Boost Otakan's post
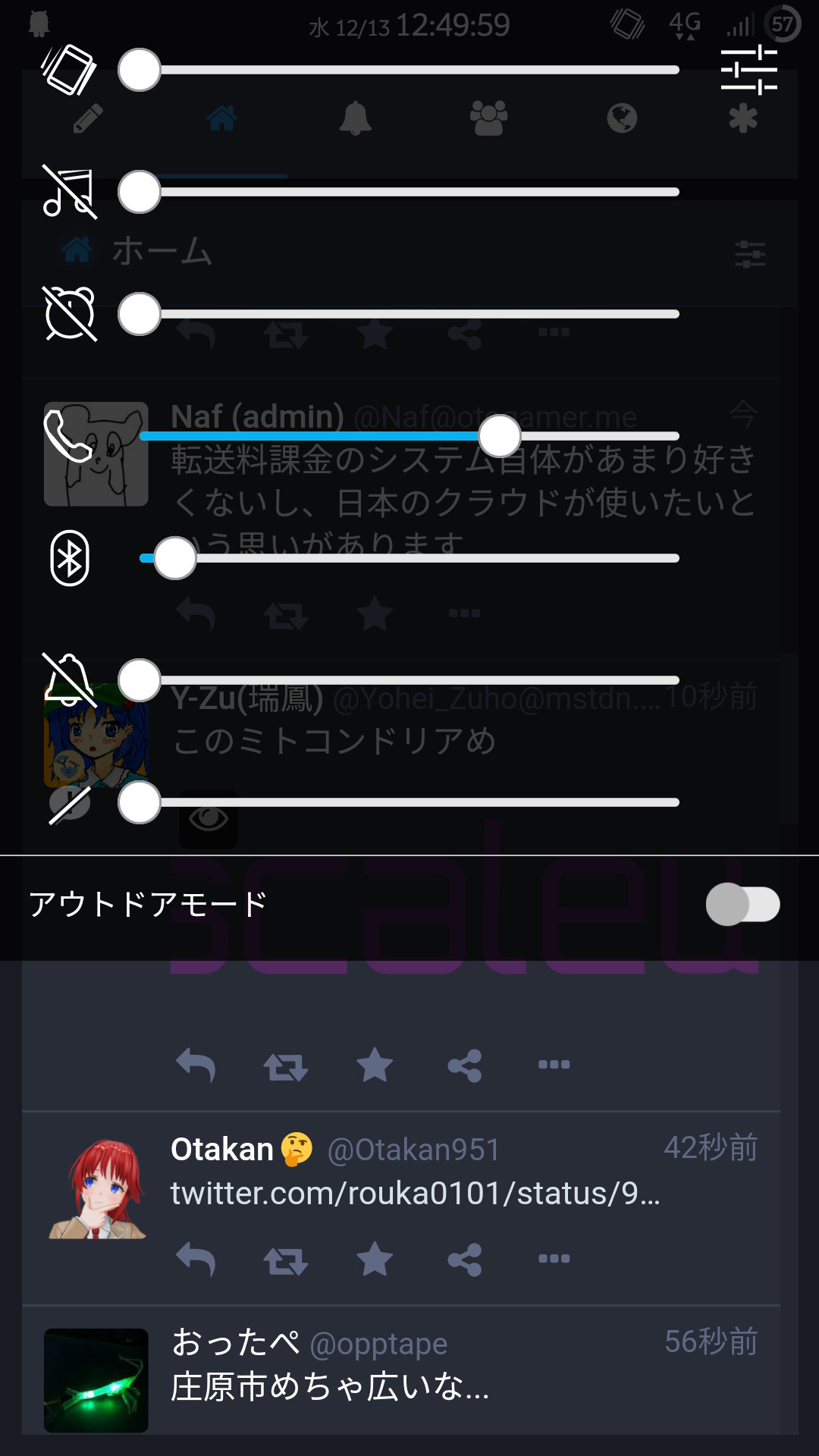The height and width of the screenshot is (1456, 819). pos(285,1260)
